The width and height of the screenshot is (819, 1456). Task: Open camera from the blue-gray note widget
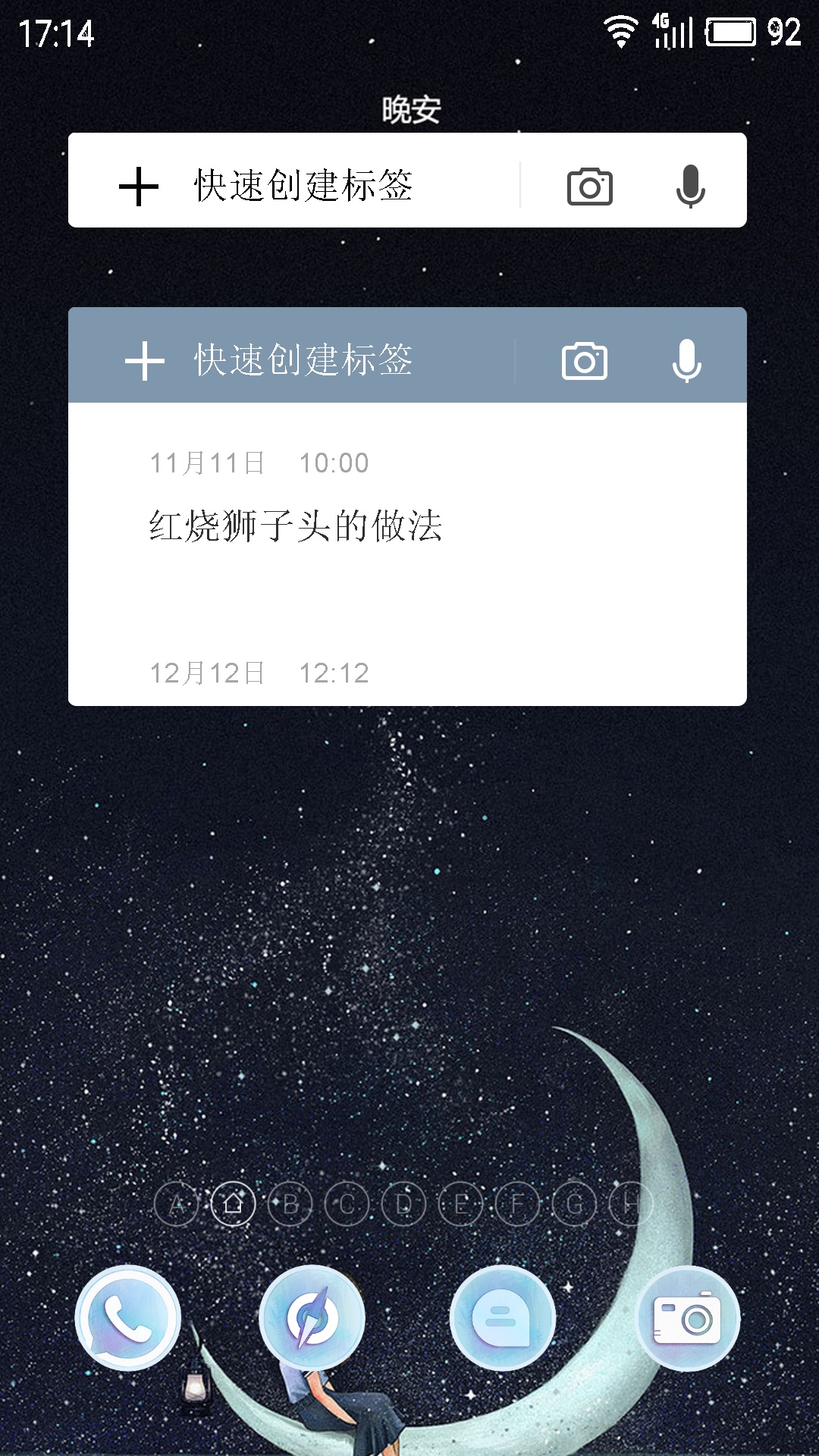pyautogui.click(x=585, y=361)
